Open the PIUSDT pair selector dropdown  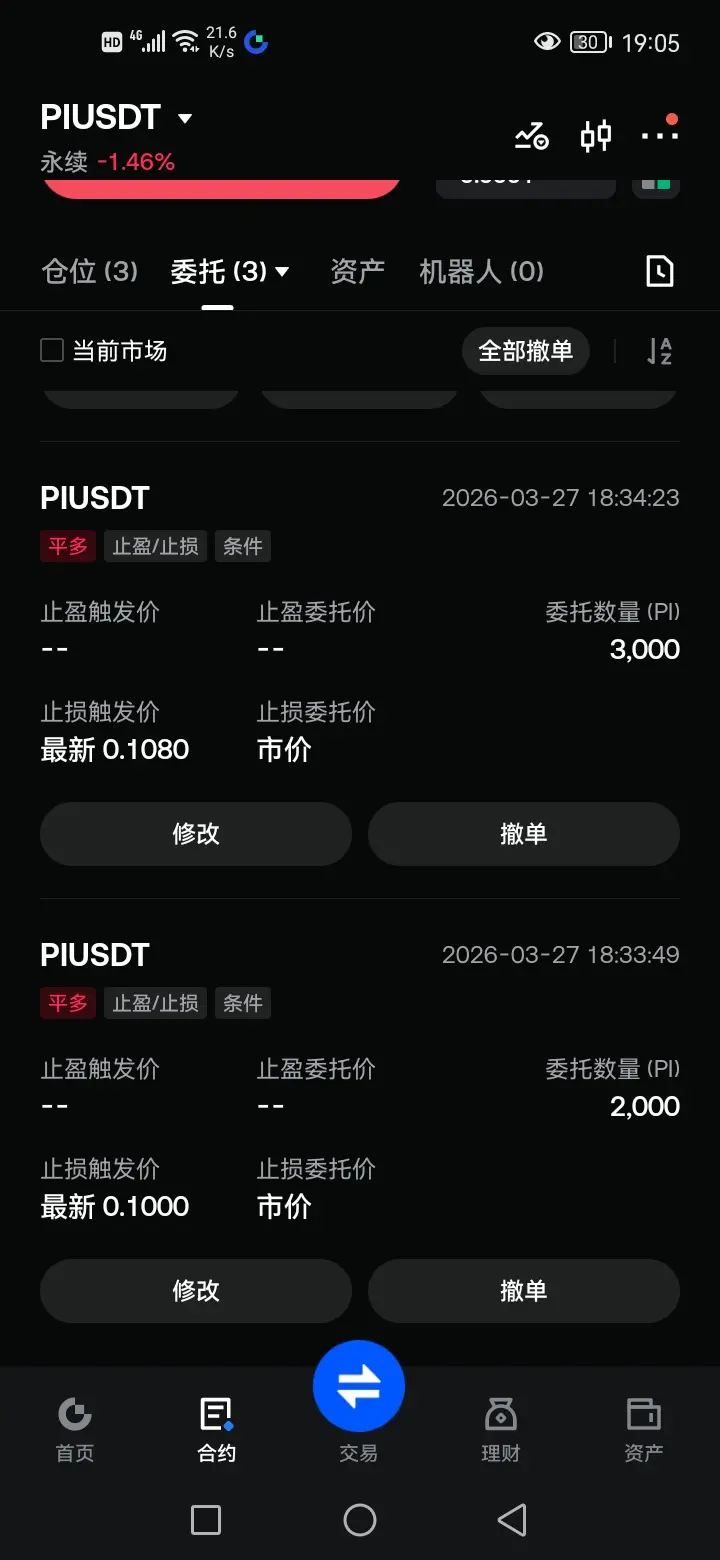(117, 118)
